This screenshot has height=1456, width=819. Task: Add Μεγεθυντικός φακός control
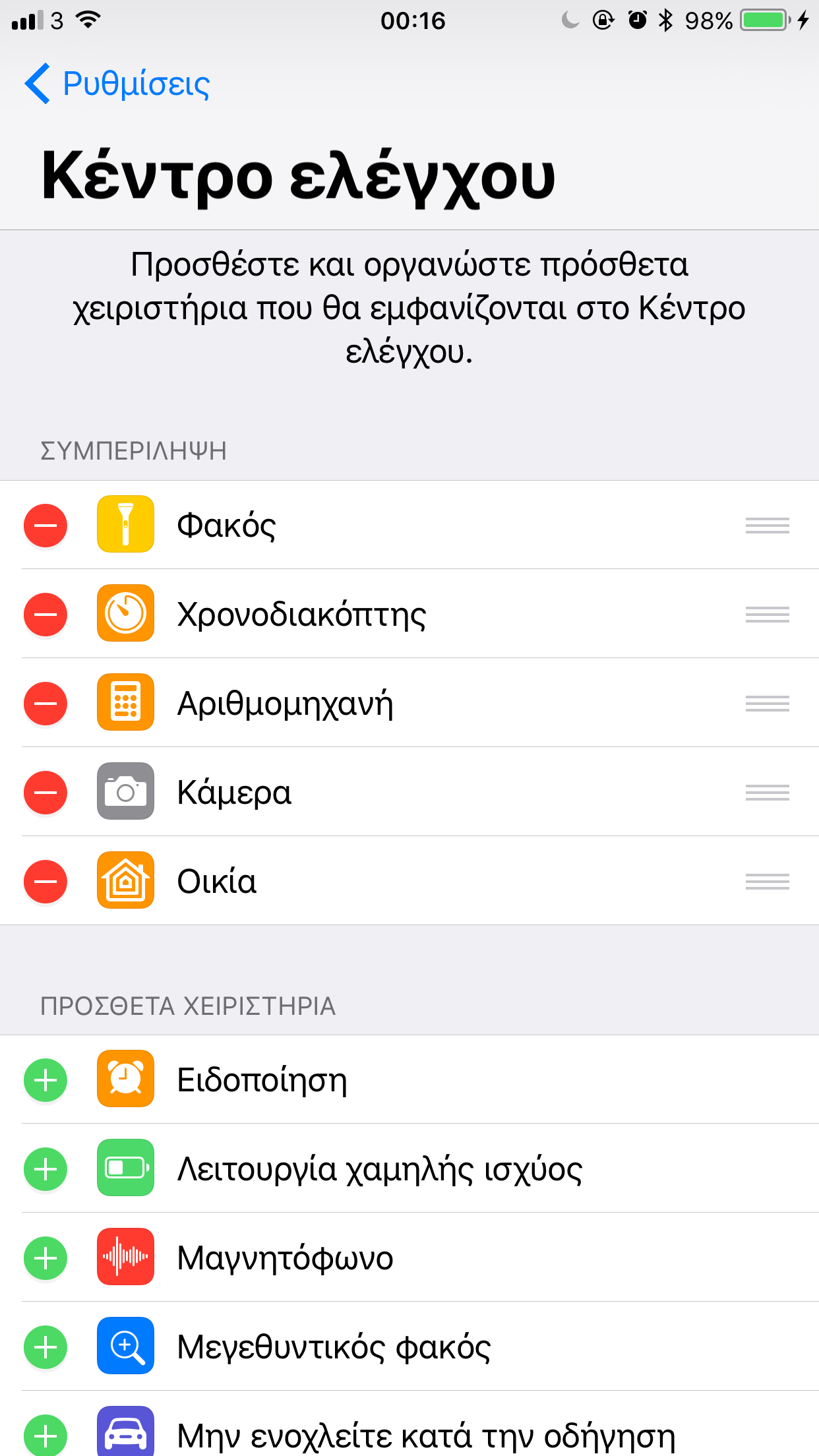(x=45, y=1348)
